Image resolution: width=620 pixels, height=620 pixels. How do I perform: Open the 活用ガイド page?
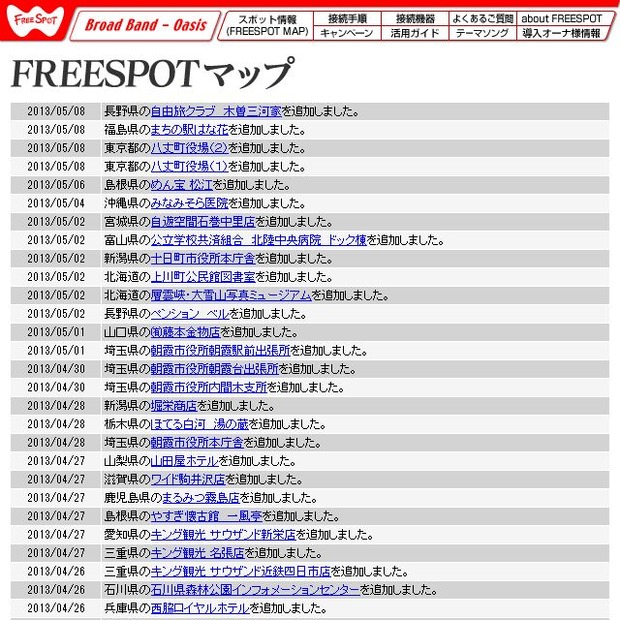(414, 33)
